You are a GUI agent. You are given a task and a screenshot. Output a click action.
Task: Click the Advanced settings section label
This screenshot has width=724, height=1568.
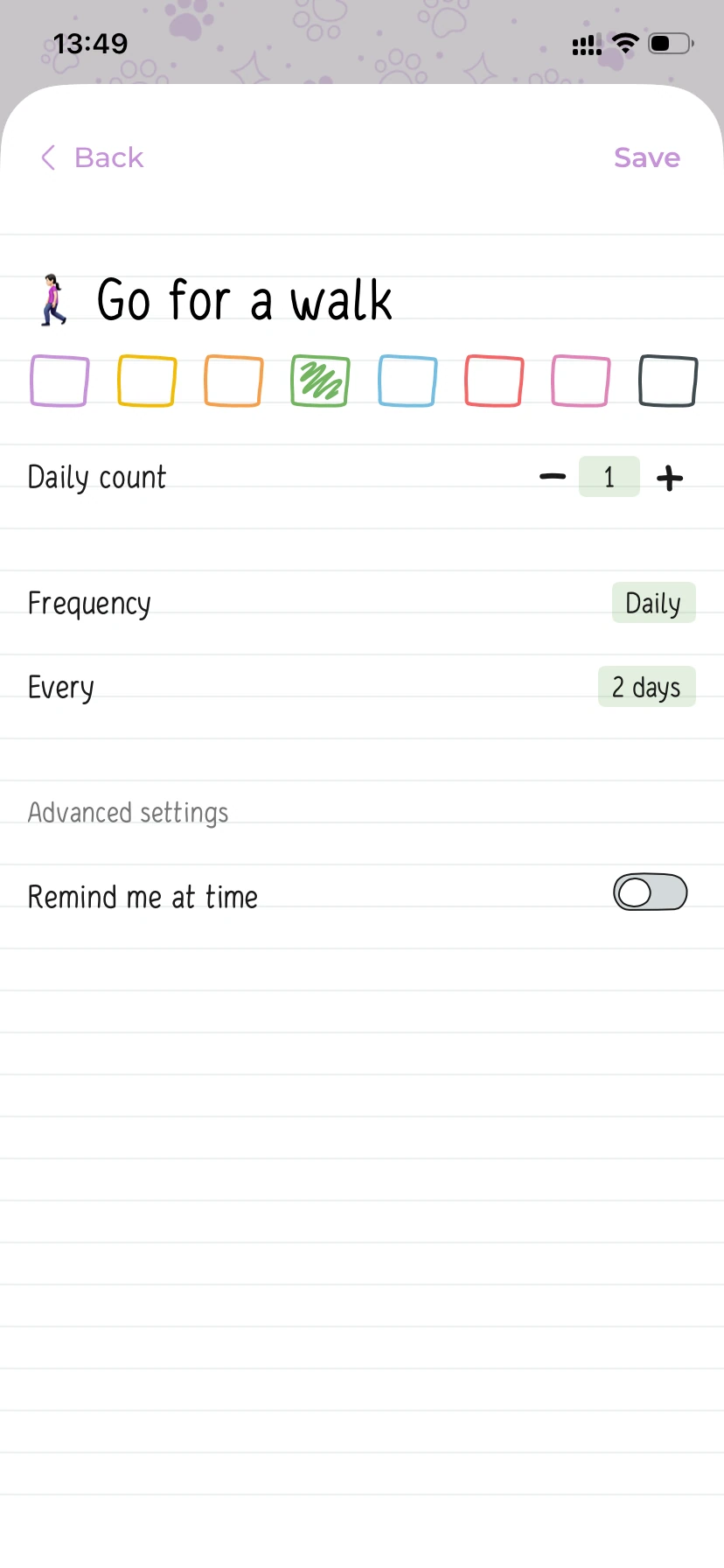click(x=128, y=812)
